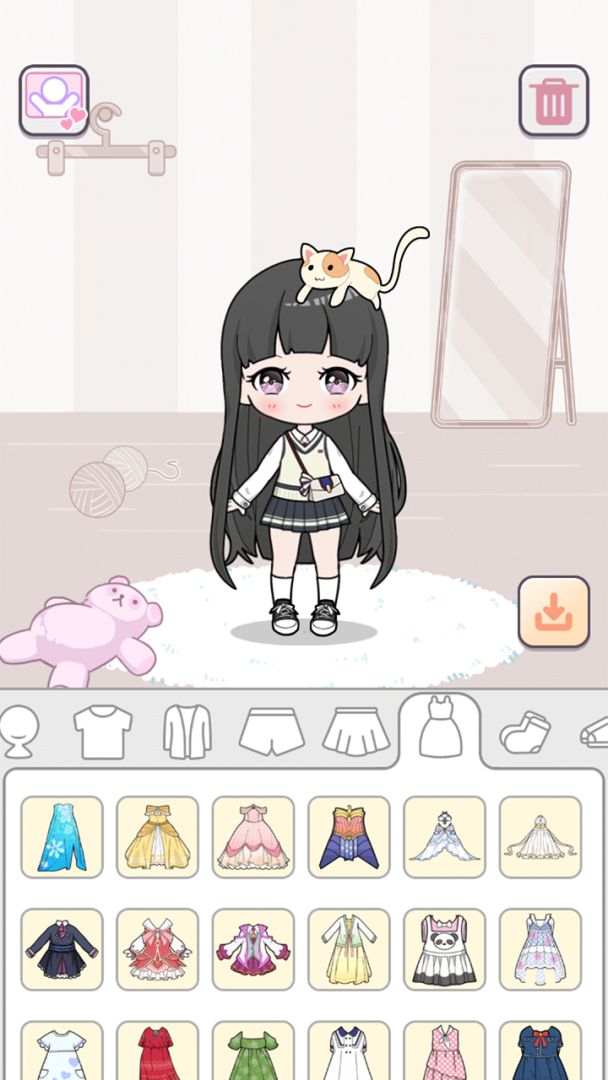608x1080 pixels.
Task: Save the character with download button
Action: 553,612
